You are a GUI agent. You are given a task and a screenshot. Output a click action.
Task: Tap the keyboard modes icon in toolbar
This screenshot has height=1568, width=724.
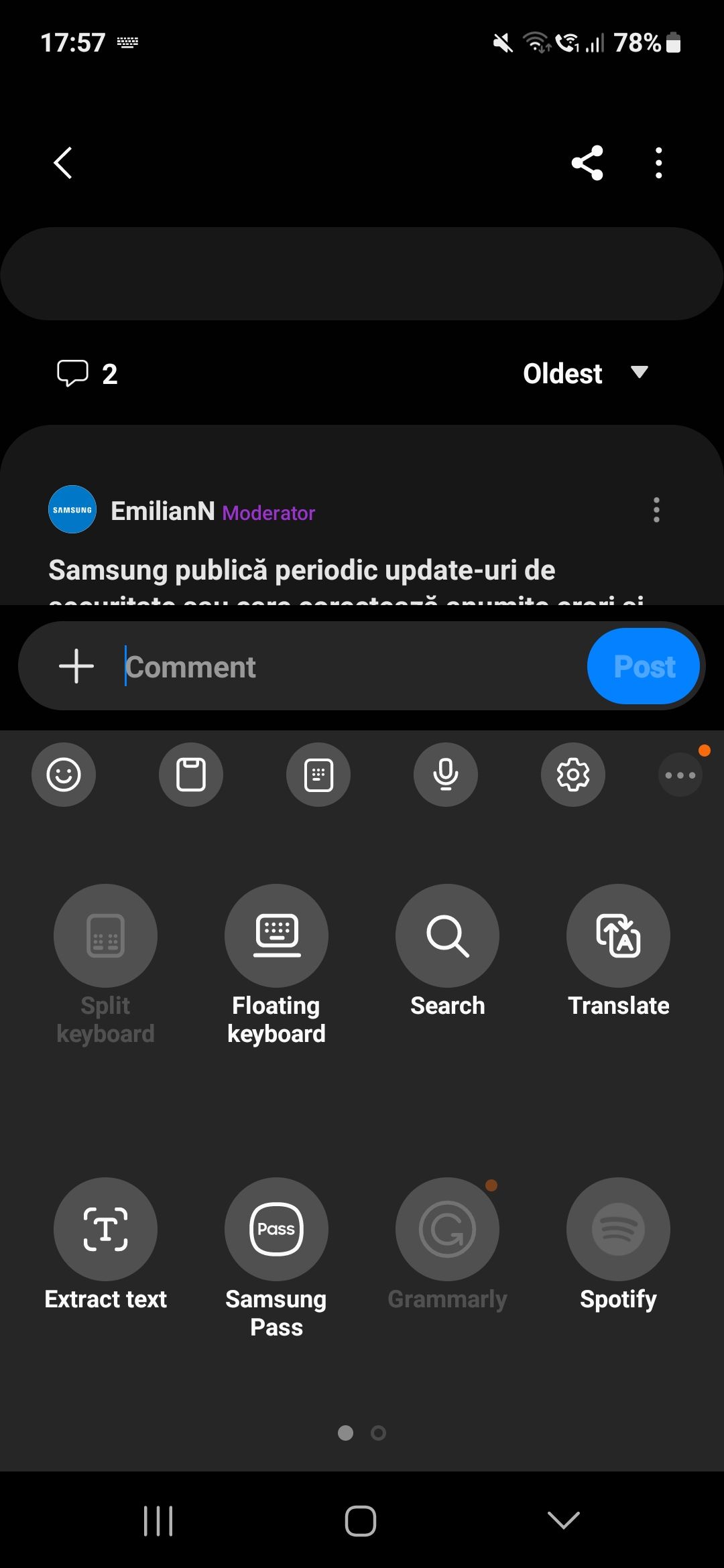pos(318,774)
